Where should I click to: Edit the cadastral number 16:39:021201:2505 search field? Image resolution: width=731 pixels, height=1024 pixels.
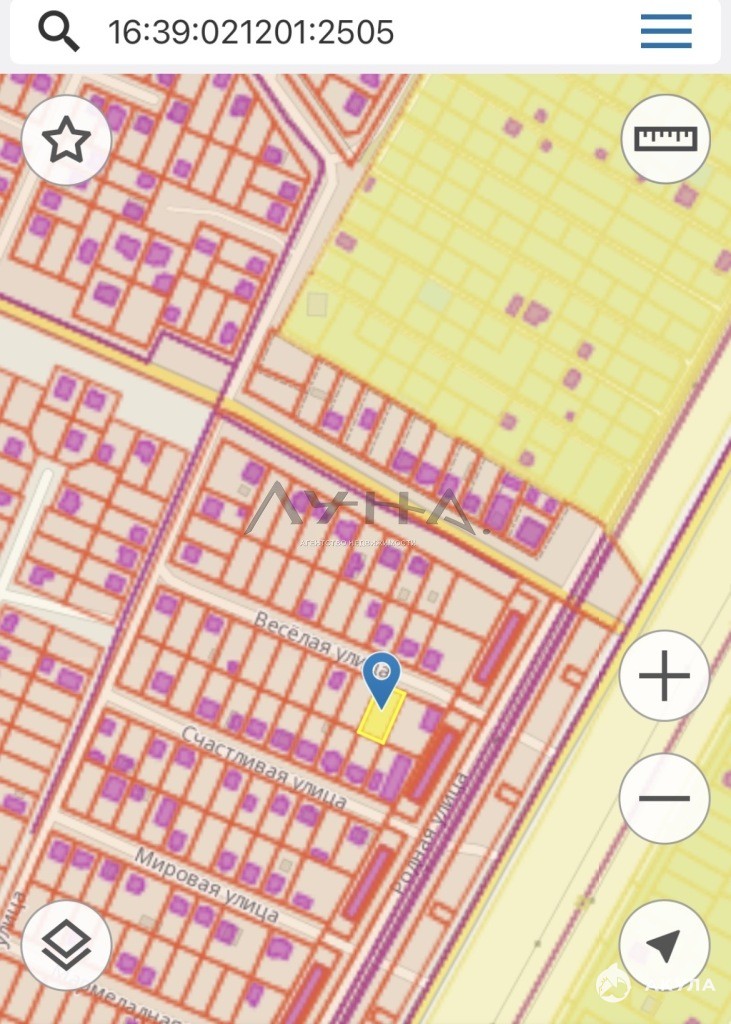[x=250, y=33]
